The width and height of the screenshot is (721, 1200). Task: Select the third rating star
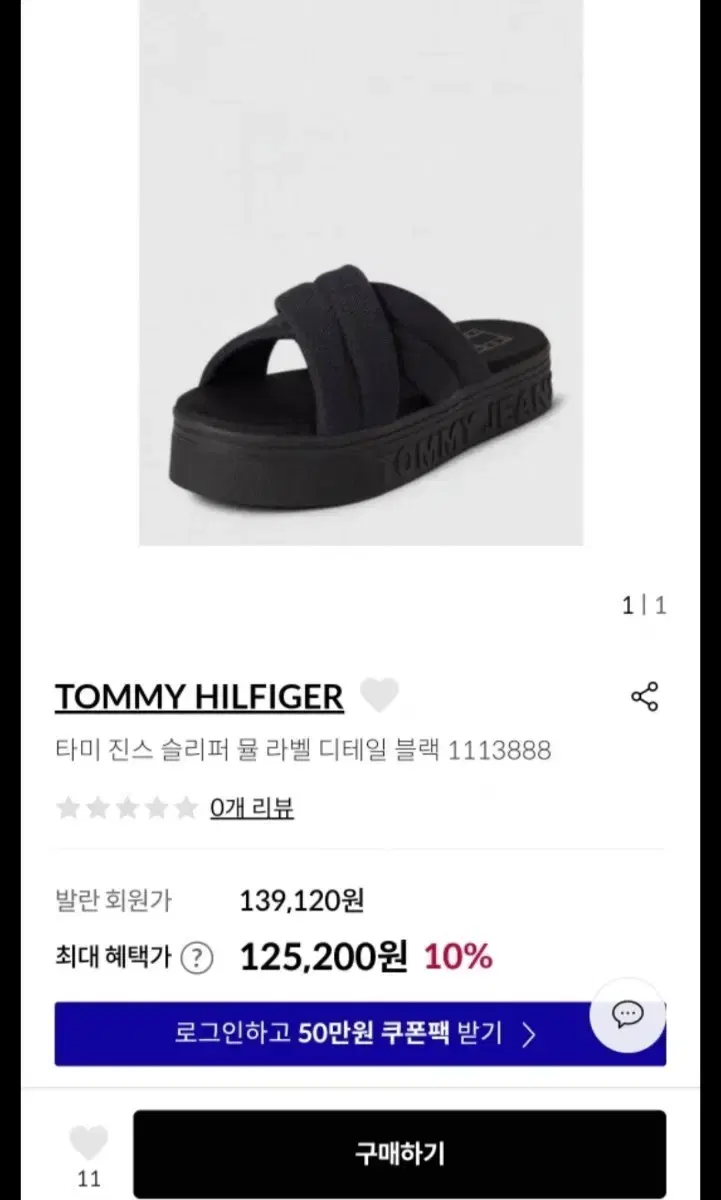pos(128,806)
